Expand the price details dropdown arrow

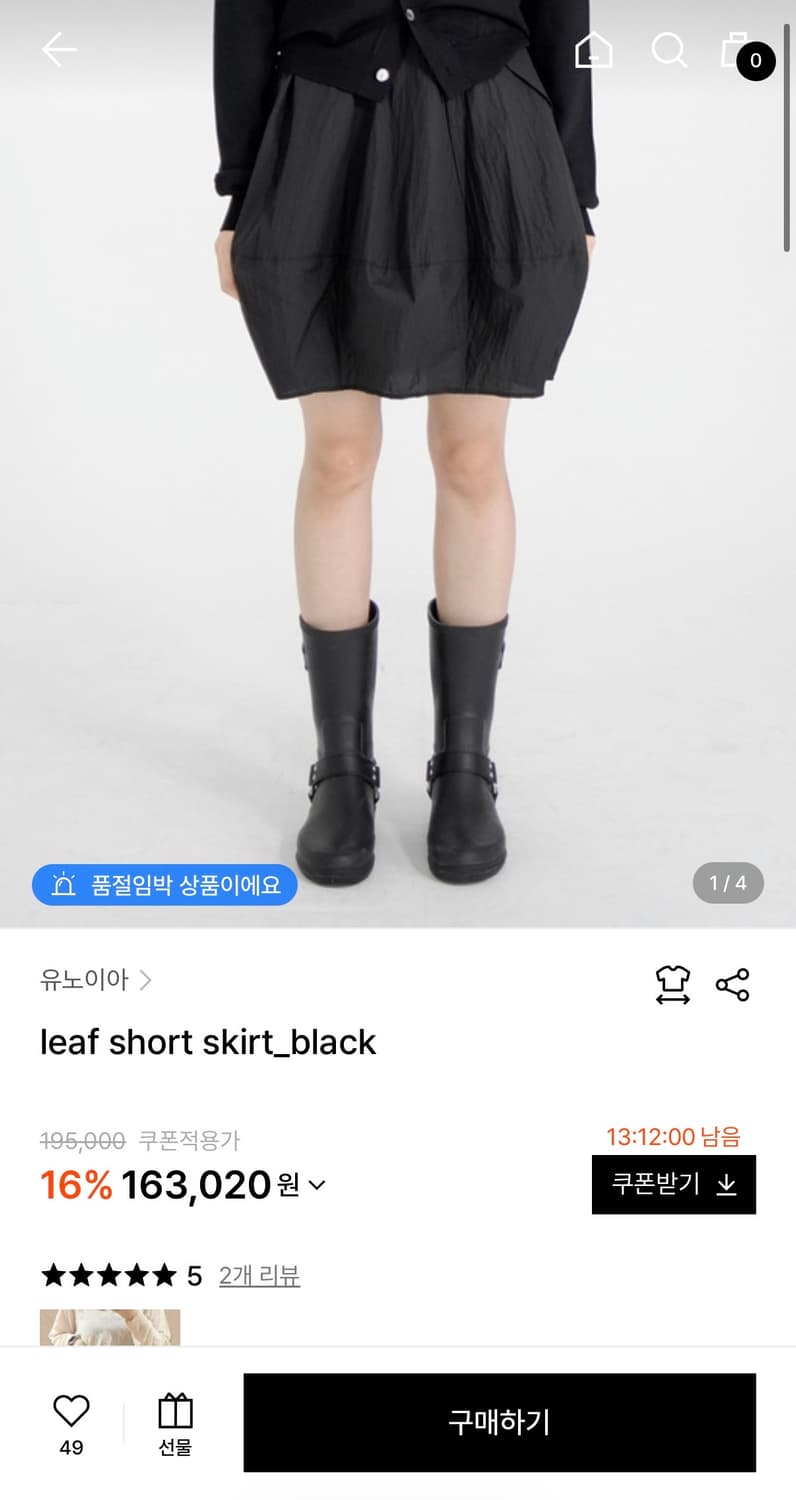315,1186
